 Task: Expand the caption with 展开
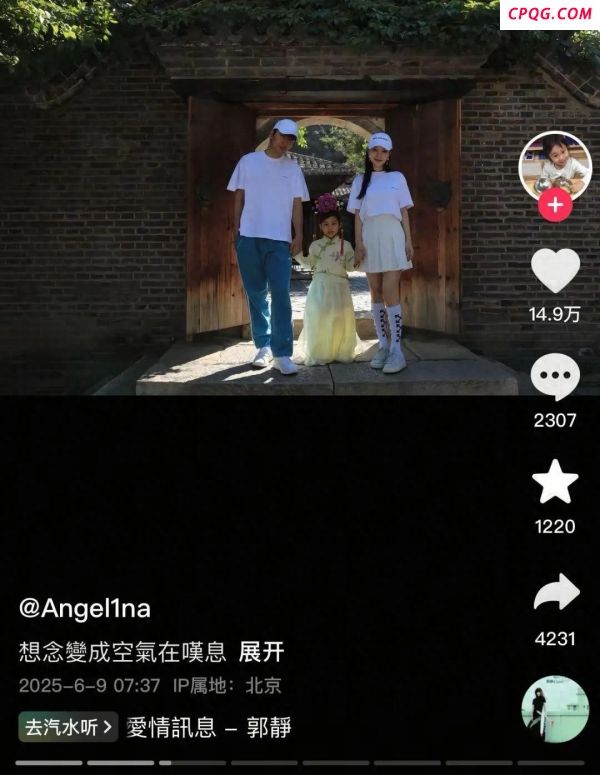click(x=262, y=652)
